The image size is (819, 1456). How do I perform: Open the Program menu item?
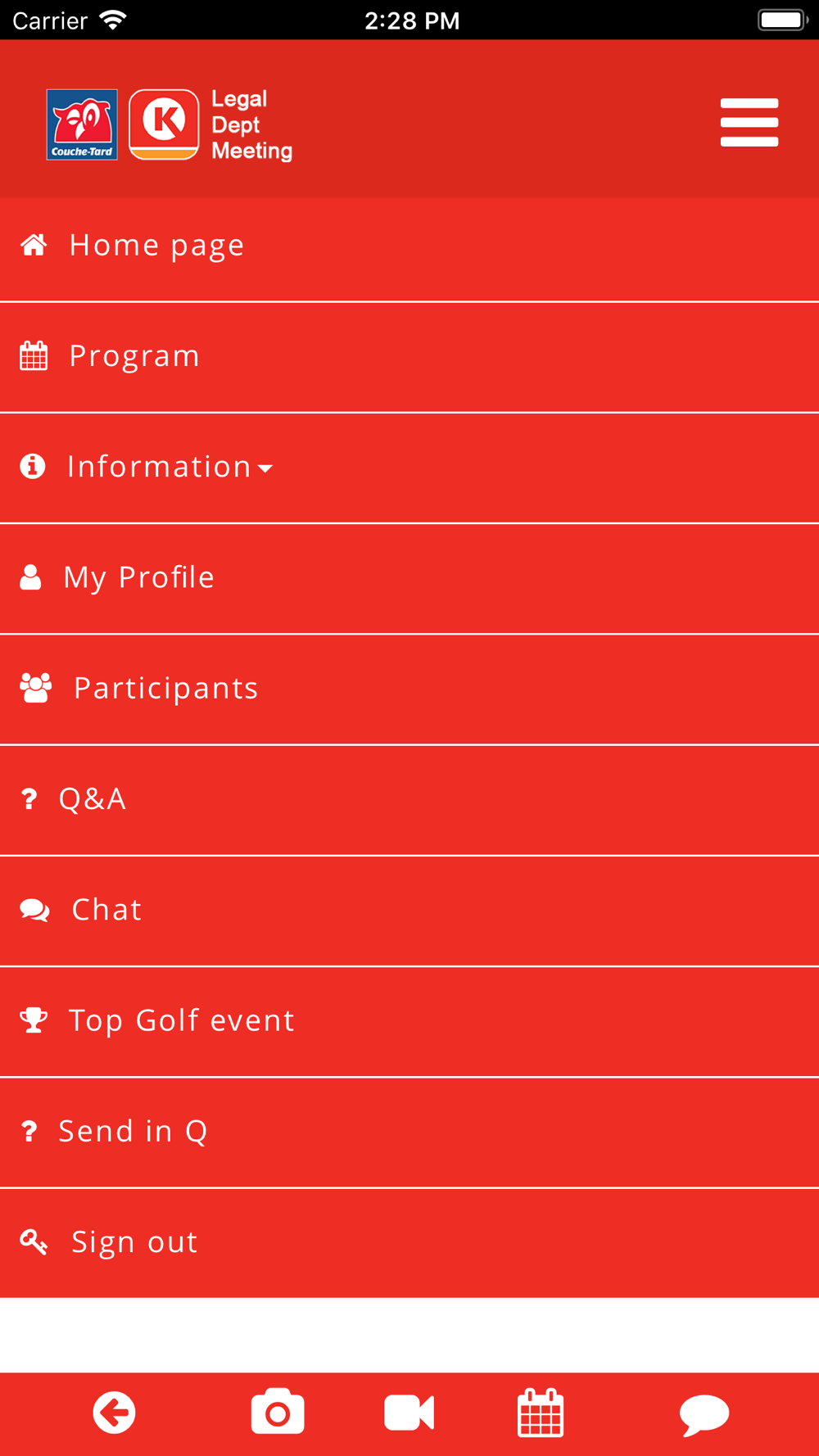click(x=409, y=357)
